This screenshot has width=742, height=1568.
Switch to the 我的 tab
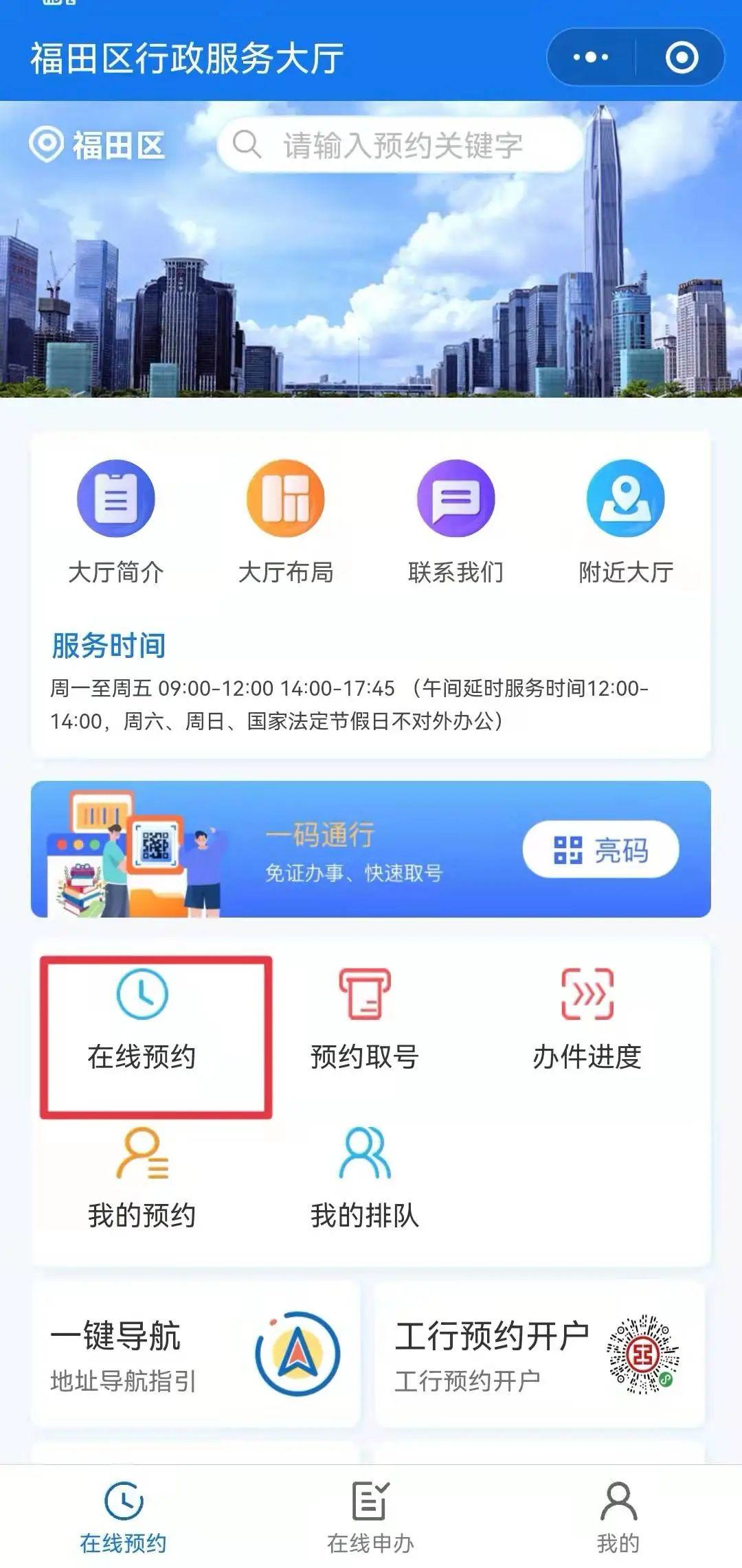click(x=618, y=1519)
